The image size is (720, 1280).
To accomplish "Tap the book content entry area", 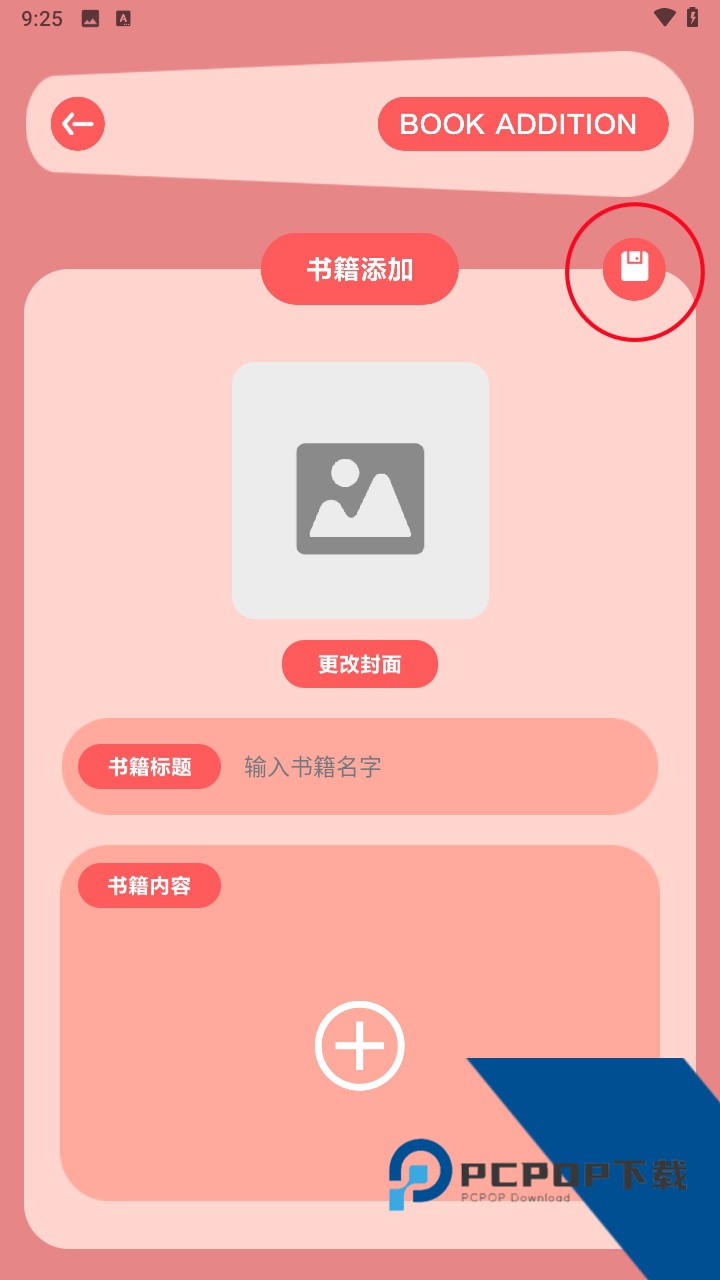I will [x=359, y=1045].
